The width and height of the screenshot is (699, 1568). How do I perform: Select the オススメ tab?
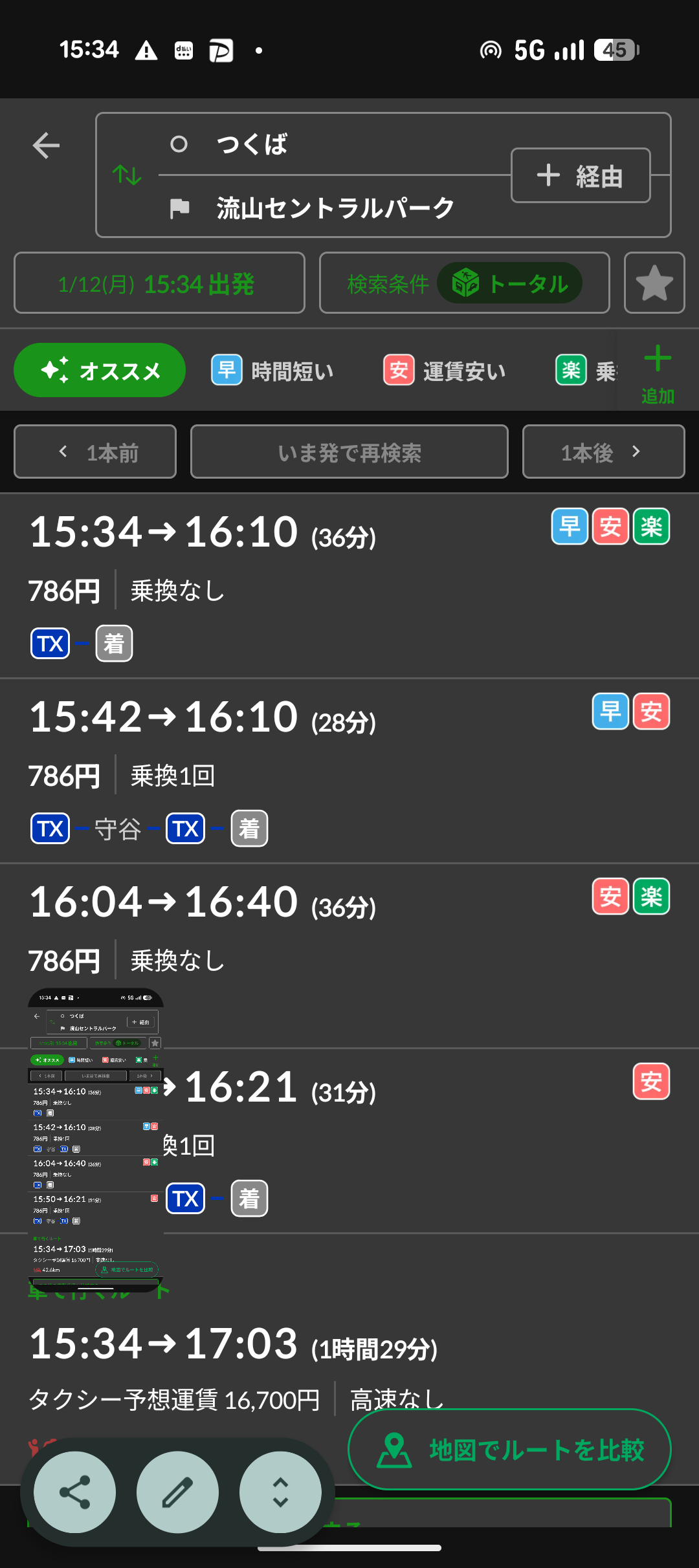[x=100, y=371]
